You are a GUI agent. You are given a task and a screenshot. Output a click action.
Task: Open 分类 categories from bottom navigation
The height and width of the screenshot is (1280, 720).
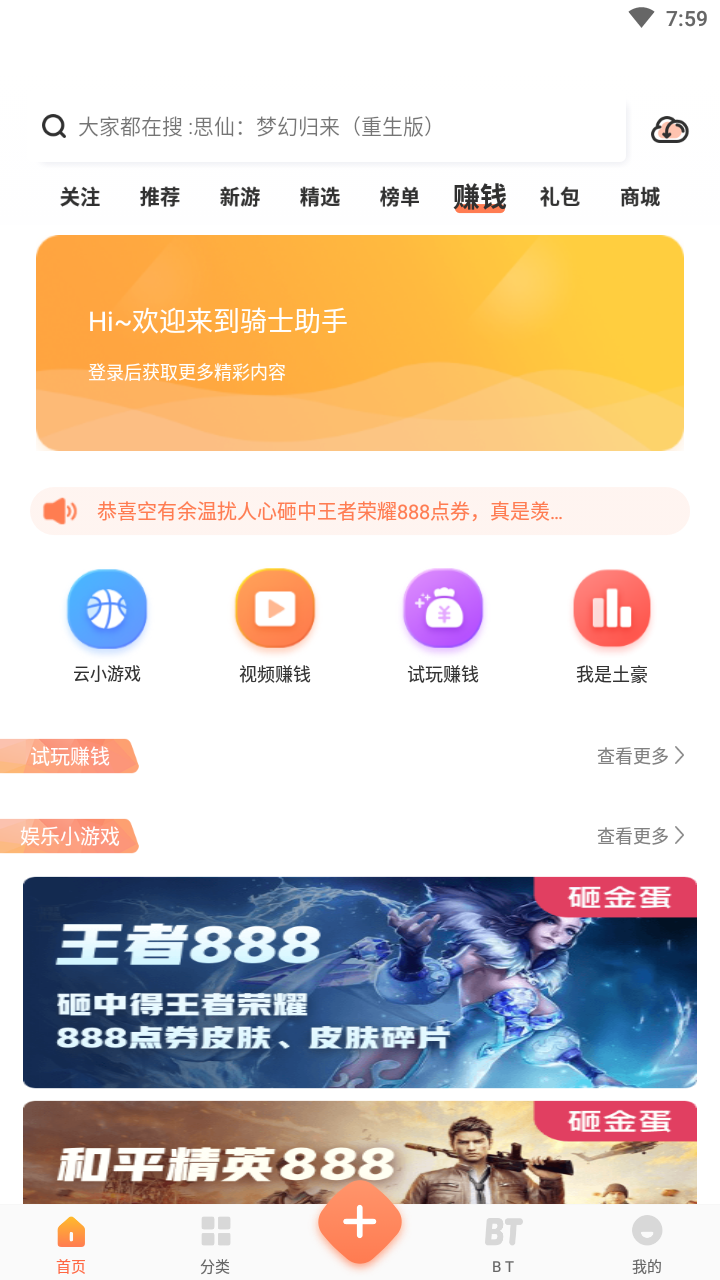coord(214,1242)
